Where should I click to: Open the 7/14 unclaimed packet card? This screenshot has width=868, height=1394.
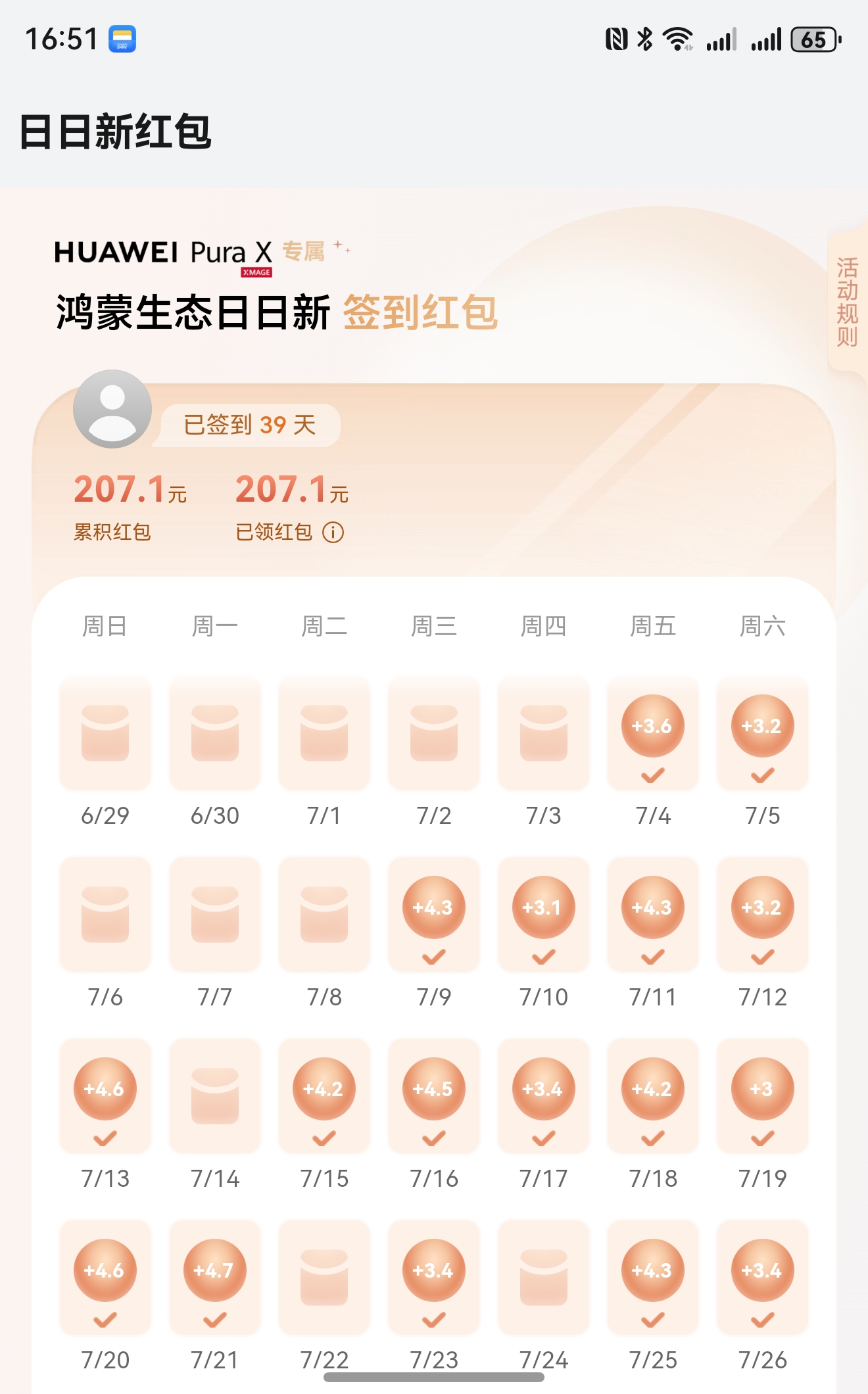coord(214,1096)
